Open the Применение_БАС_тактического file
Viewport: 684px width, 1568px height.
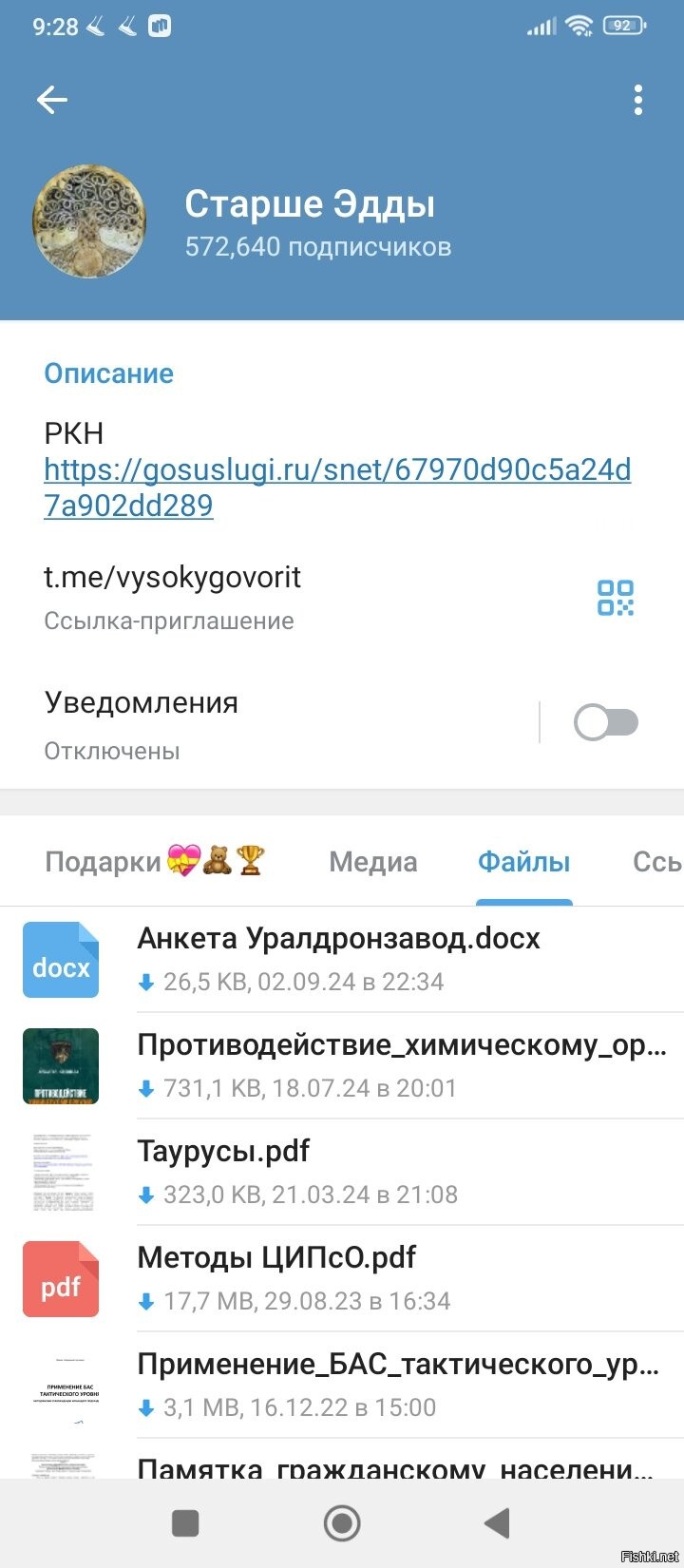342,1385
